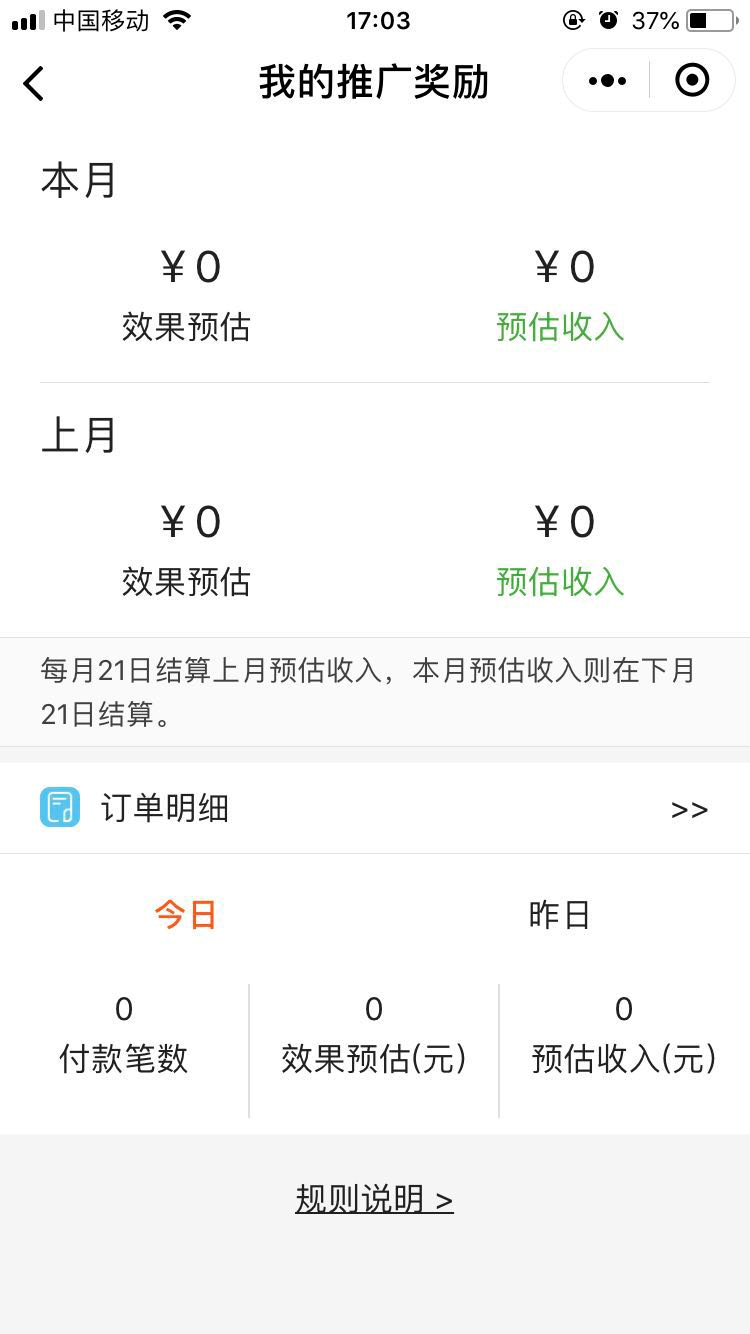The width and height of the screenshot is (750, 1334).
Task: Switch to the 昨日 tab
Action: click(560, 915)
